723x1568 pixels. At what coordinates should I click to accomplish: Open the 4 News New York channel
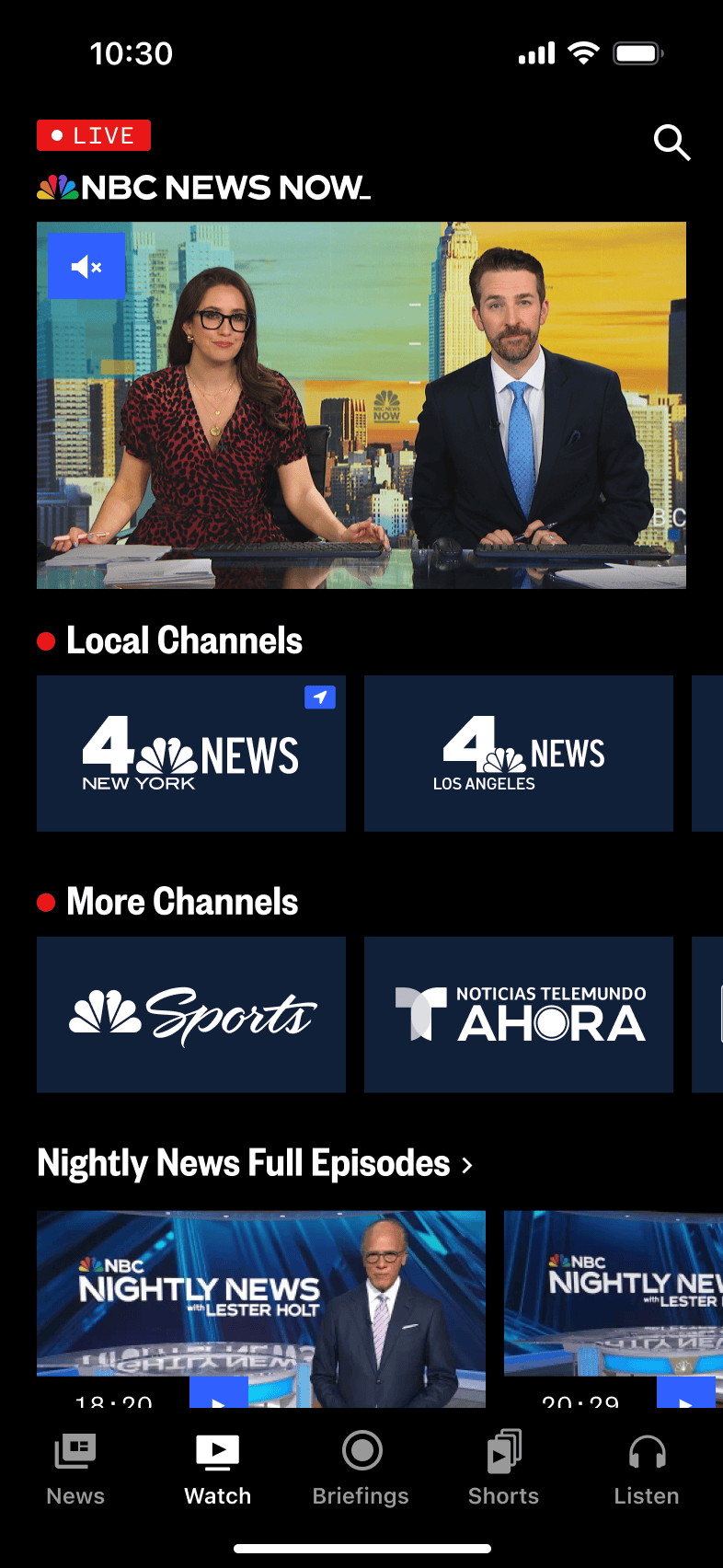191,754
